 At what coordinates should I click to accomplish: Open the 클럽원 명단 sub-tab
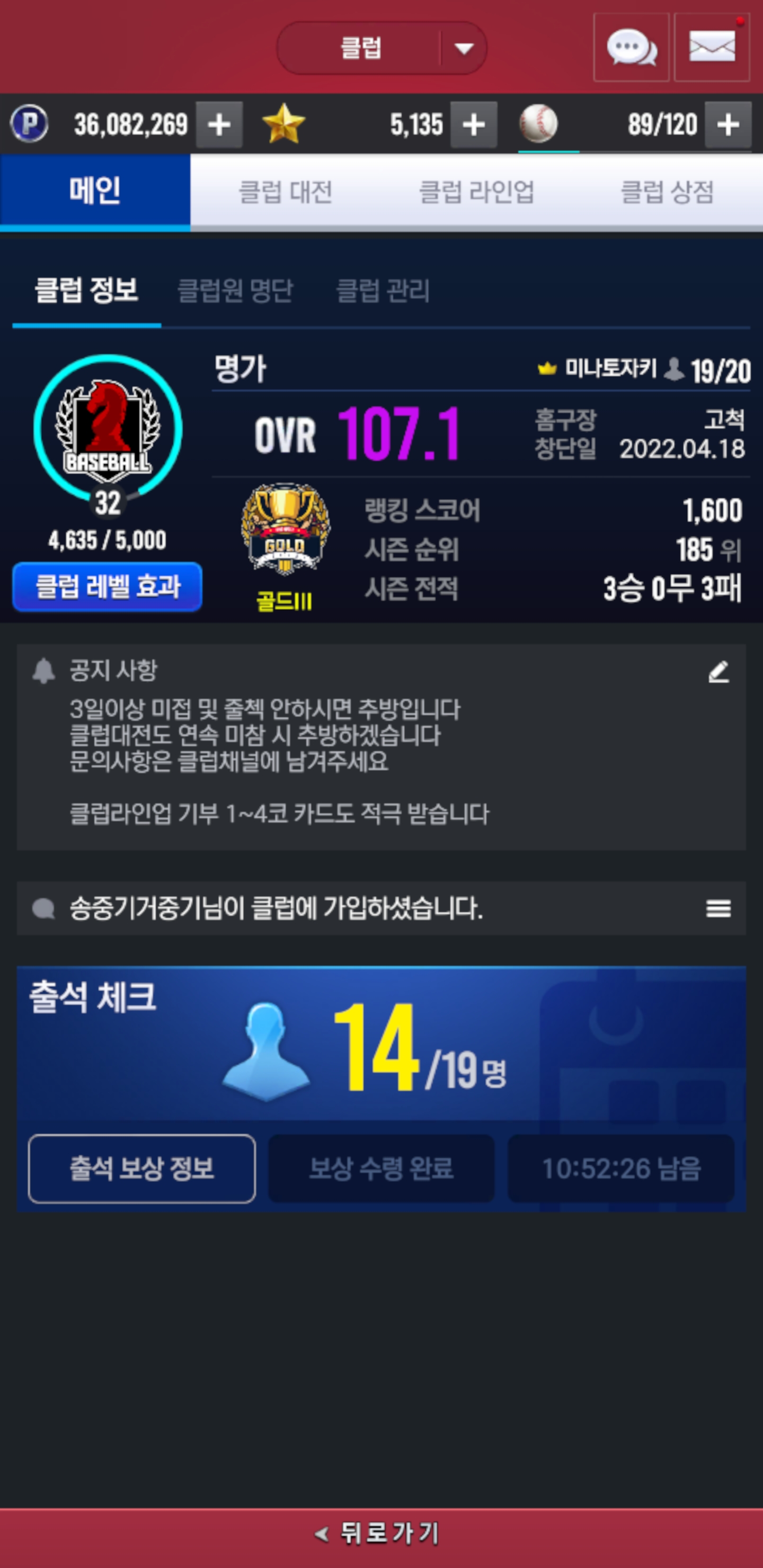pos(235,290)
